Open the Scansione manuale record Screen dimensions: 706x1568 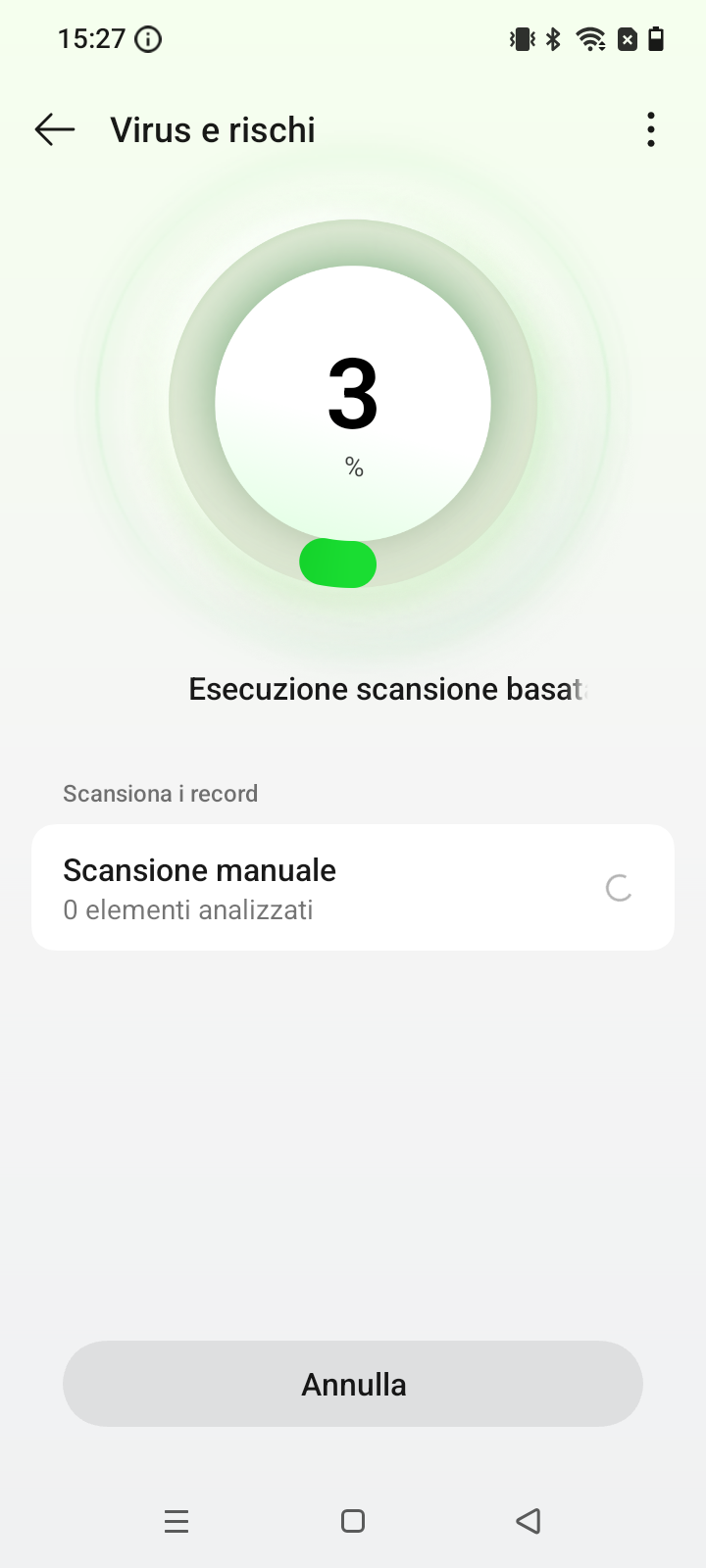tap(353, 888)
